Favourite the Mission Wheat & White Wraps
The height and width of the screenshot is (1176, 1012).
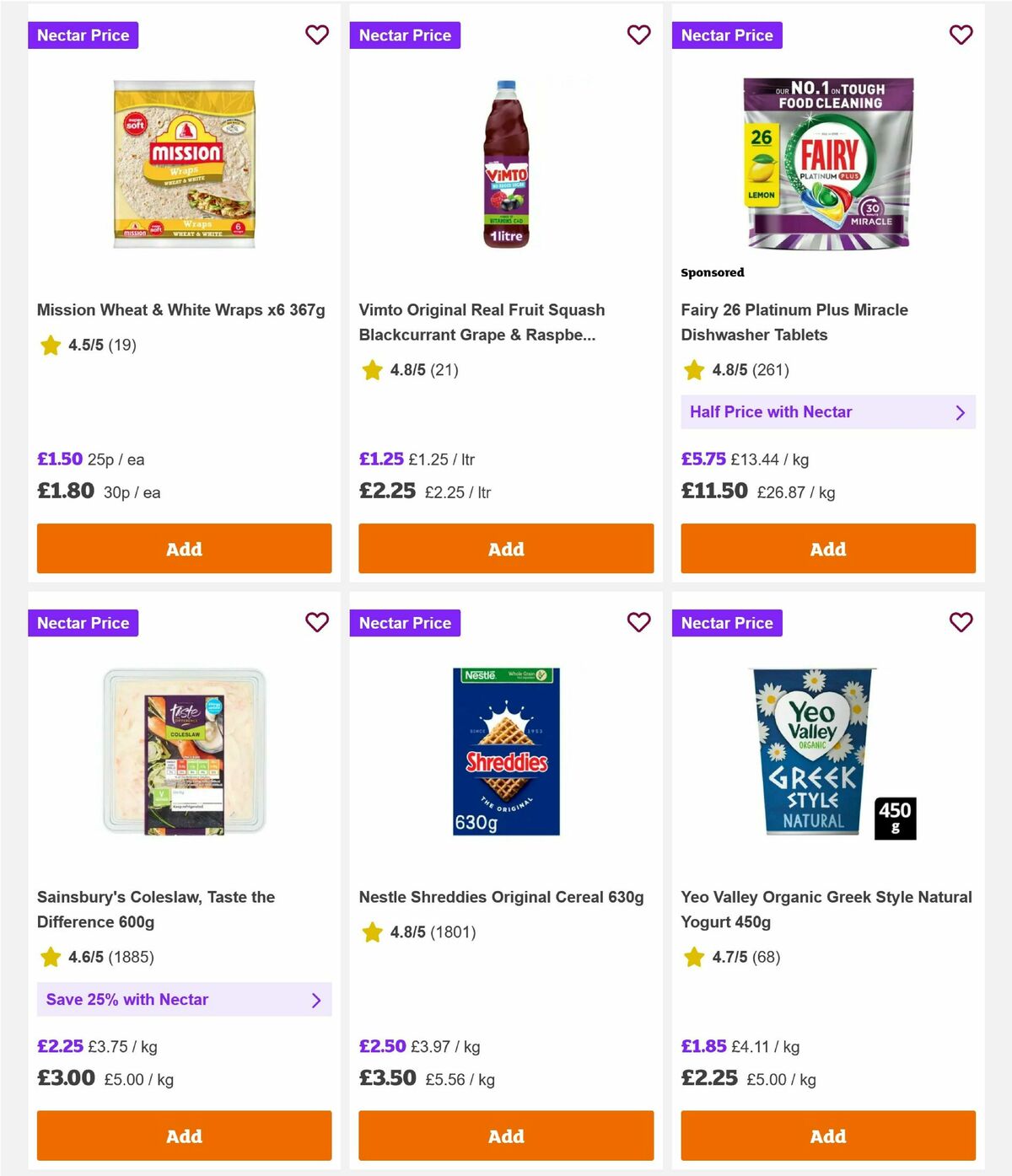point(317,35)
